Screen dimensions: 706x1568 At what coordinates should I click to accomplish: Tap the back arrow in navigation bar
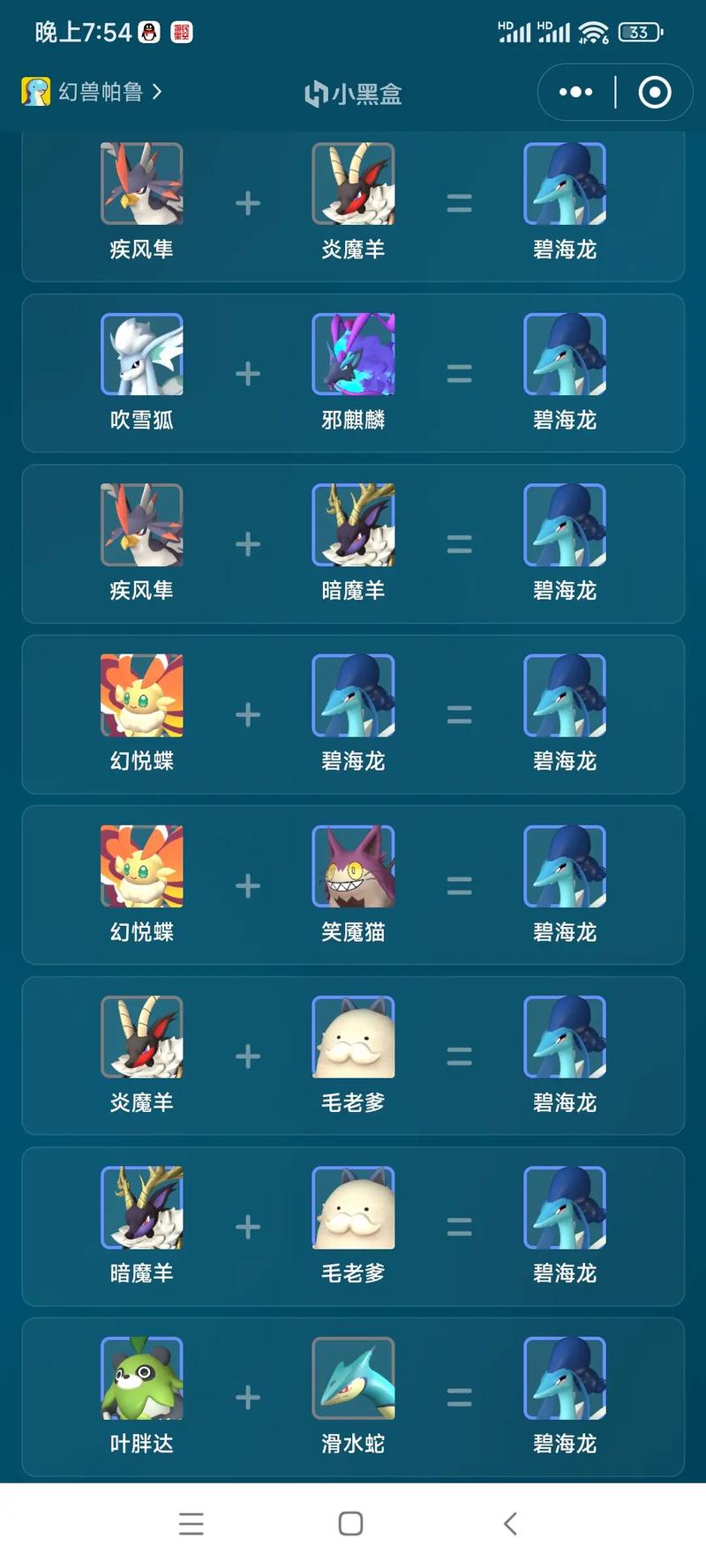(510, 1523)
